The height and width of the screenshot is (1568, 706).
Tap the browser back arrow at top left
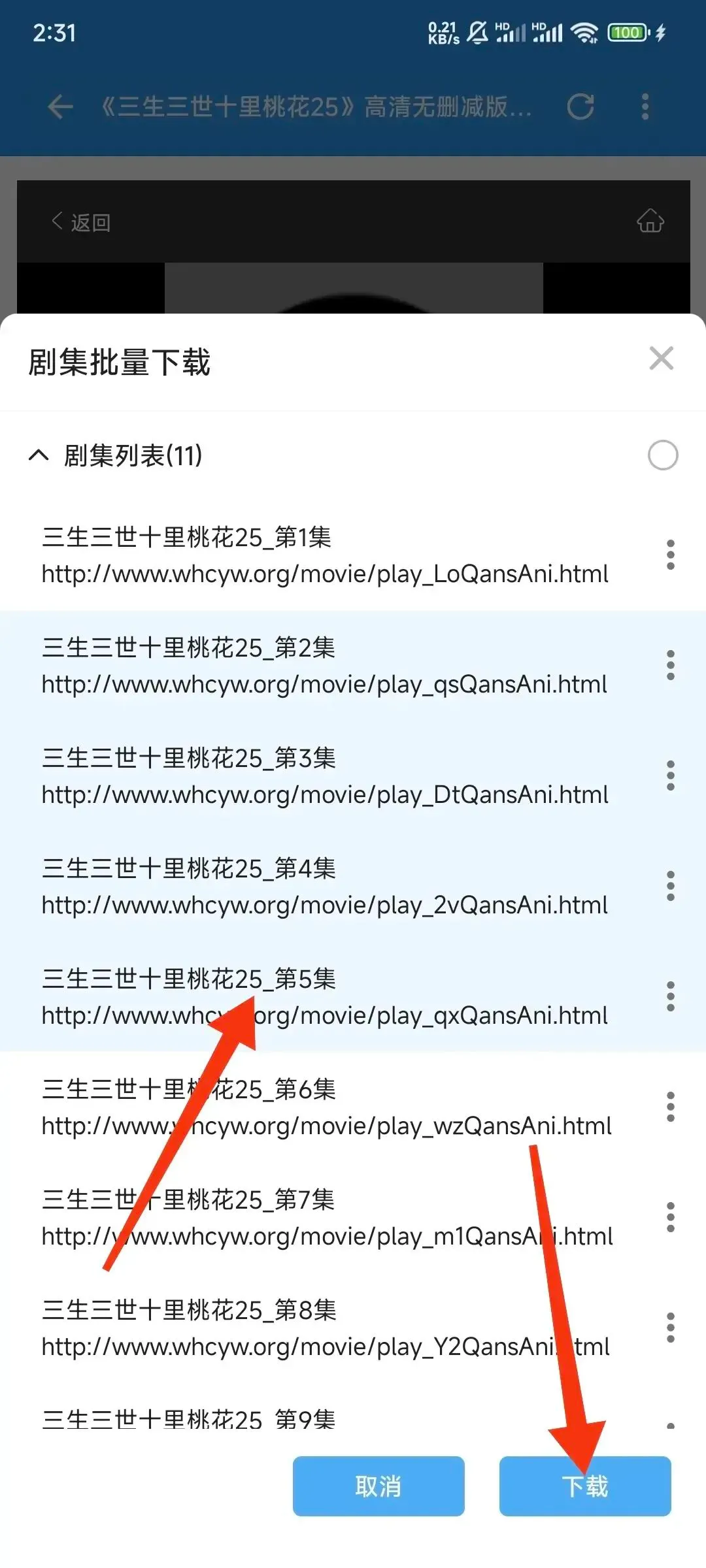click(59, 106)
